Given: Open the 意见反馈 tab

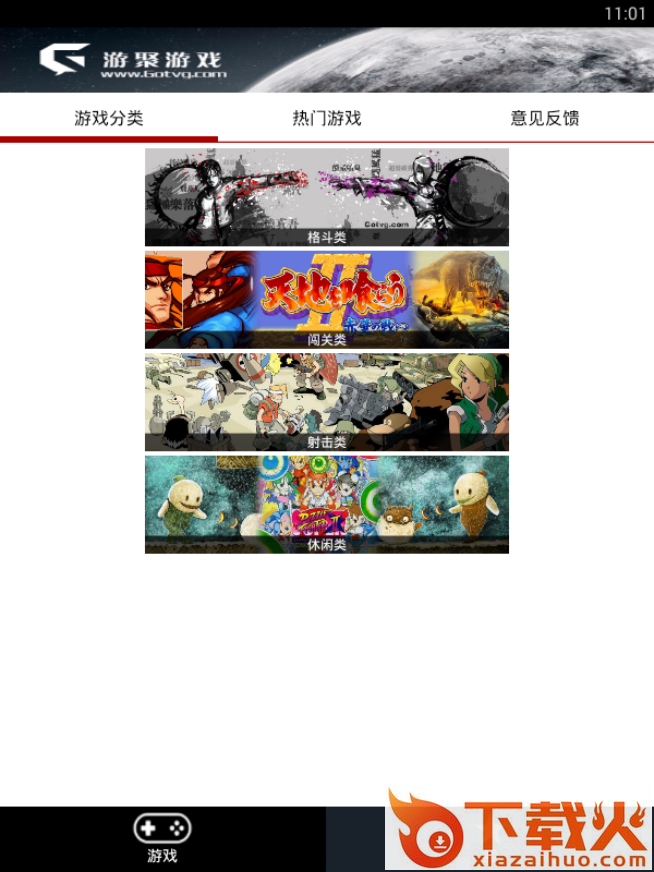Looking at the screenshot, I should click(x=544, y=118).
